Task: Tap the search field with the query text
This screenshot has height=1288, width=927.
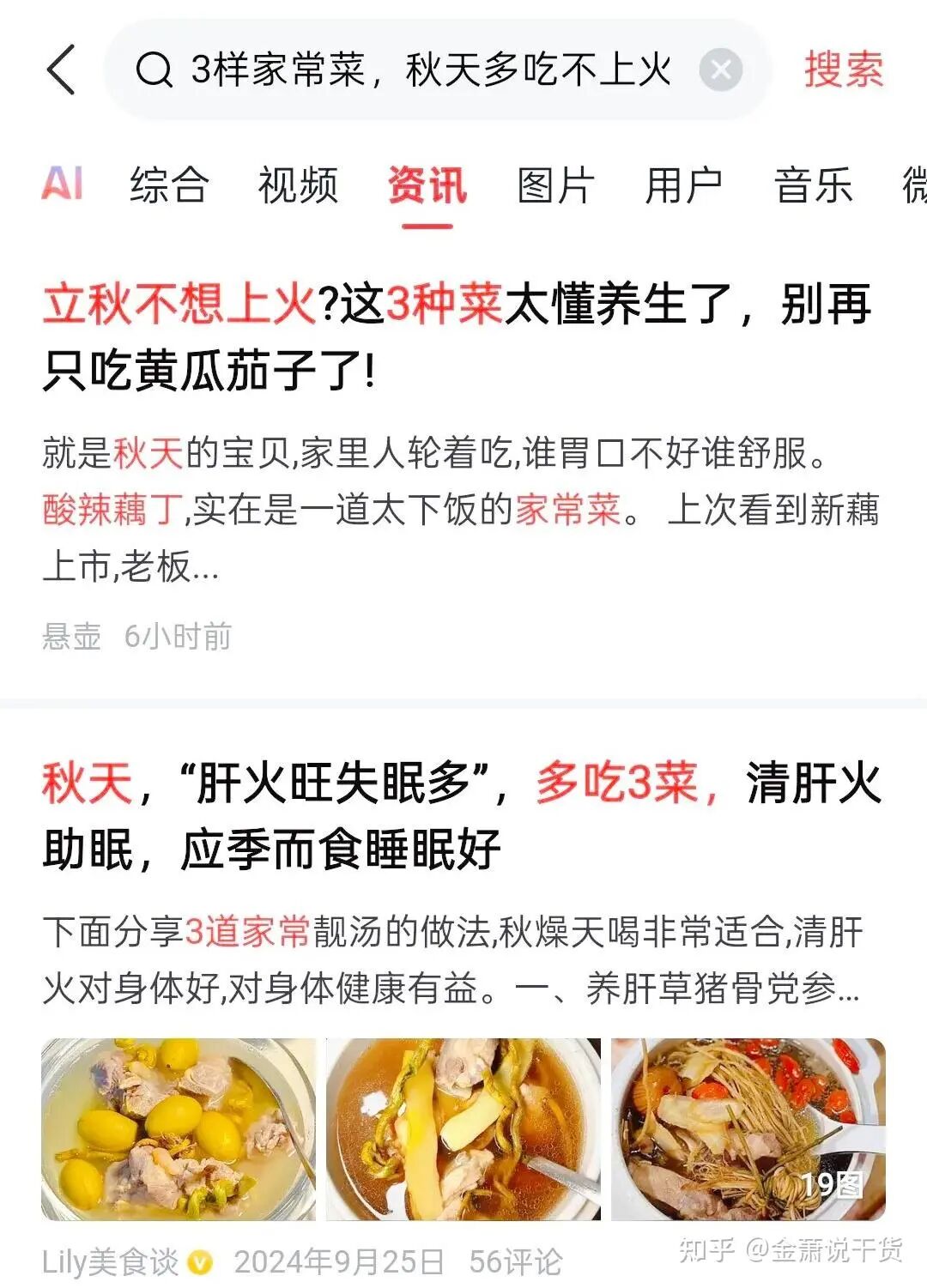Action: 429,70
